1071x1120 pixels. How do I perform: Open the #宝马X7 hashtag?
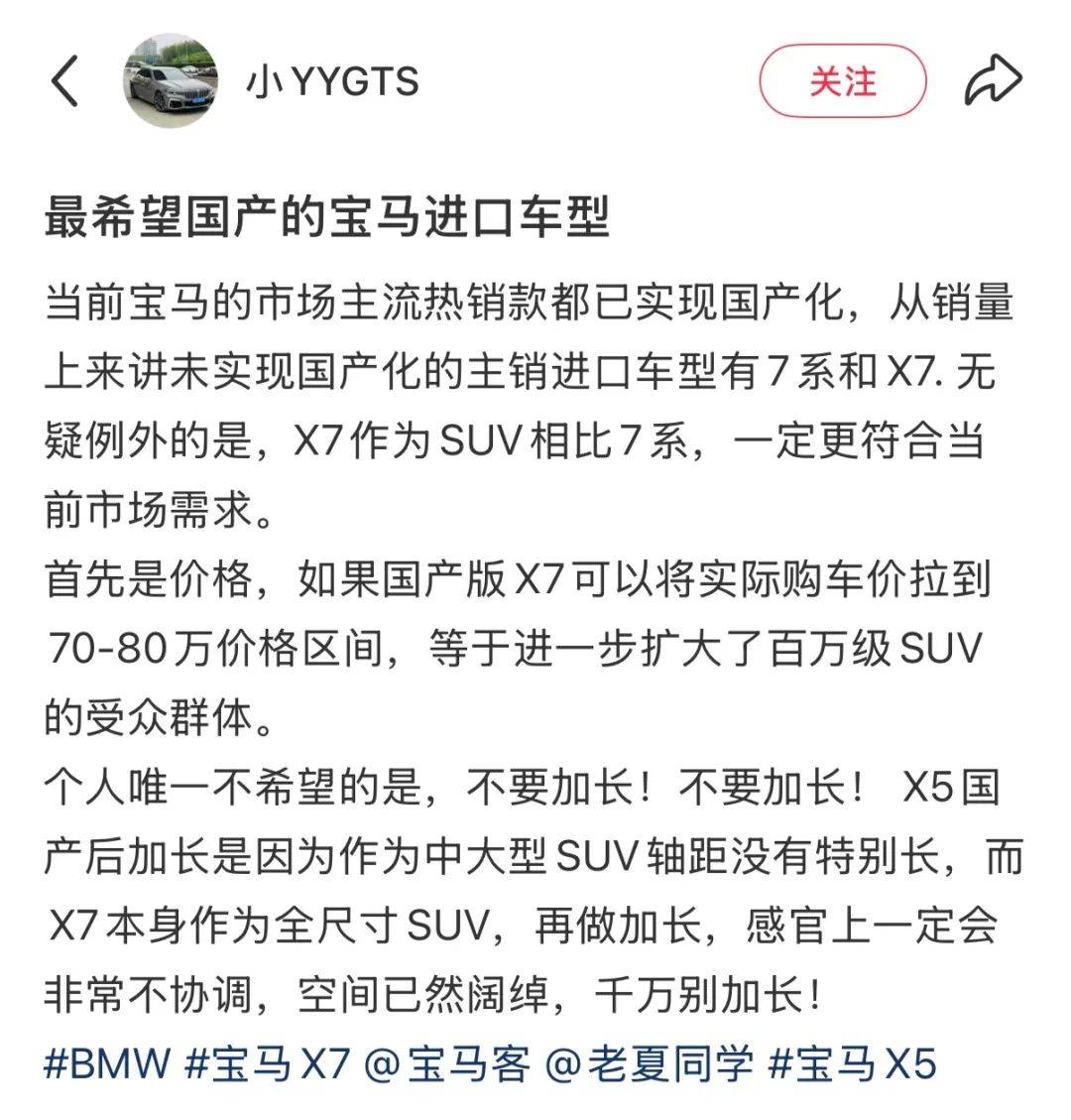point(268,1064)
